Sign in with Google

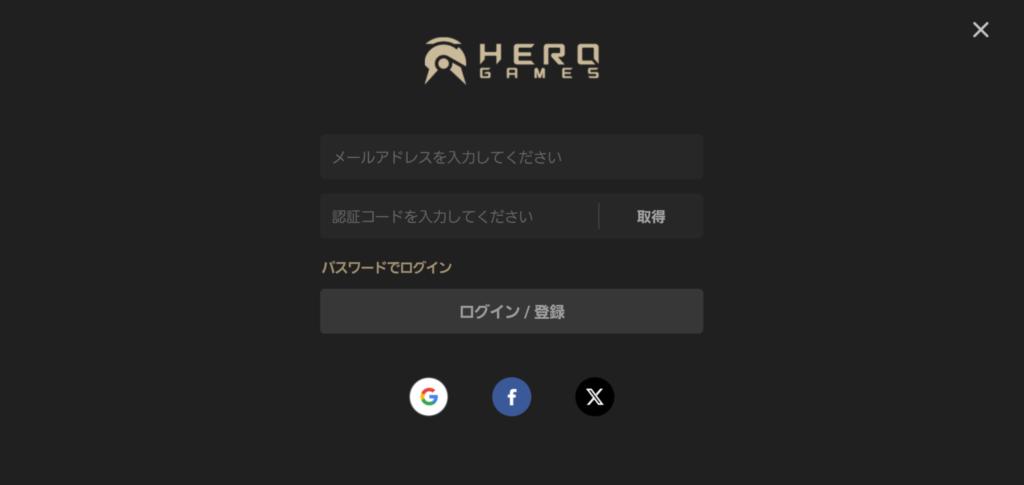[x=429, y=397]
